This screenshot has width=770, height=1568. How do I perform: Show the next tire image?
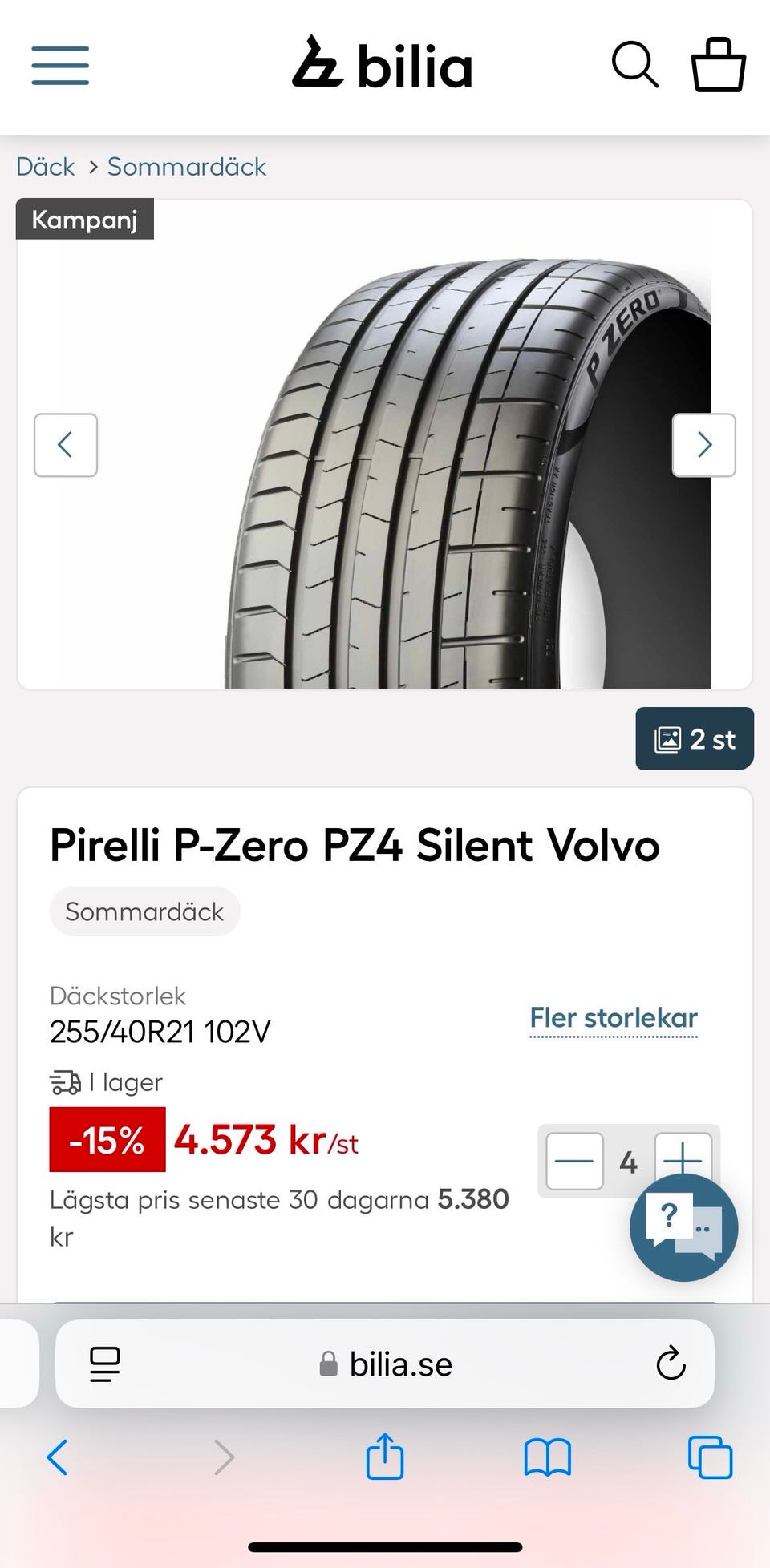point(703,445)
